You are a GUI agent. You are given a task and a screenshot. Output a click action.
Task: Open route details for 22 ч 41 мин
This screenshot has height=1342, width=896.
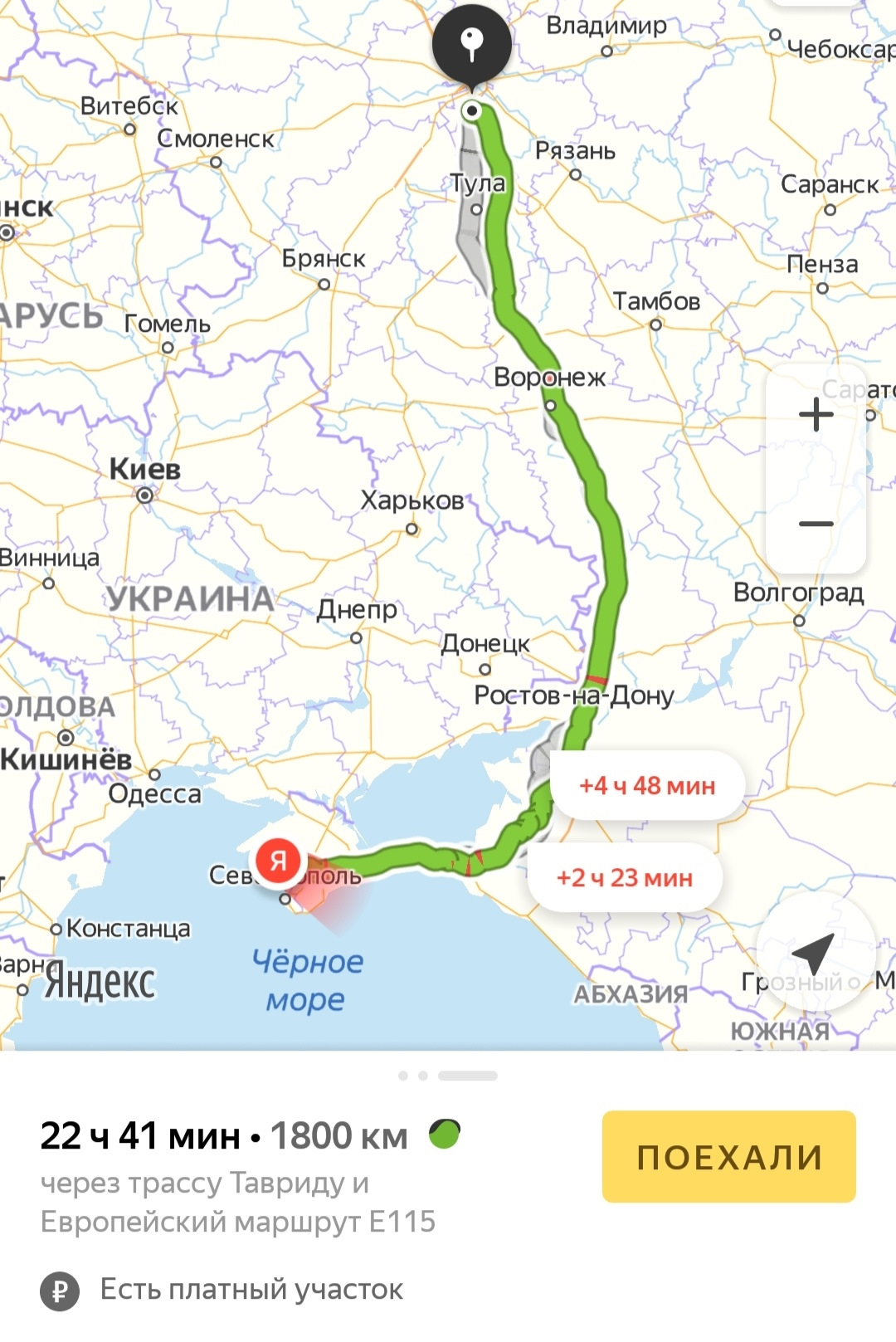224,1136
